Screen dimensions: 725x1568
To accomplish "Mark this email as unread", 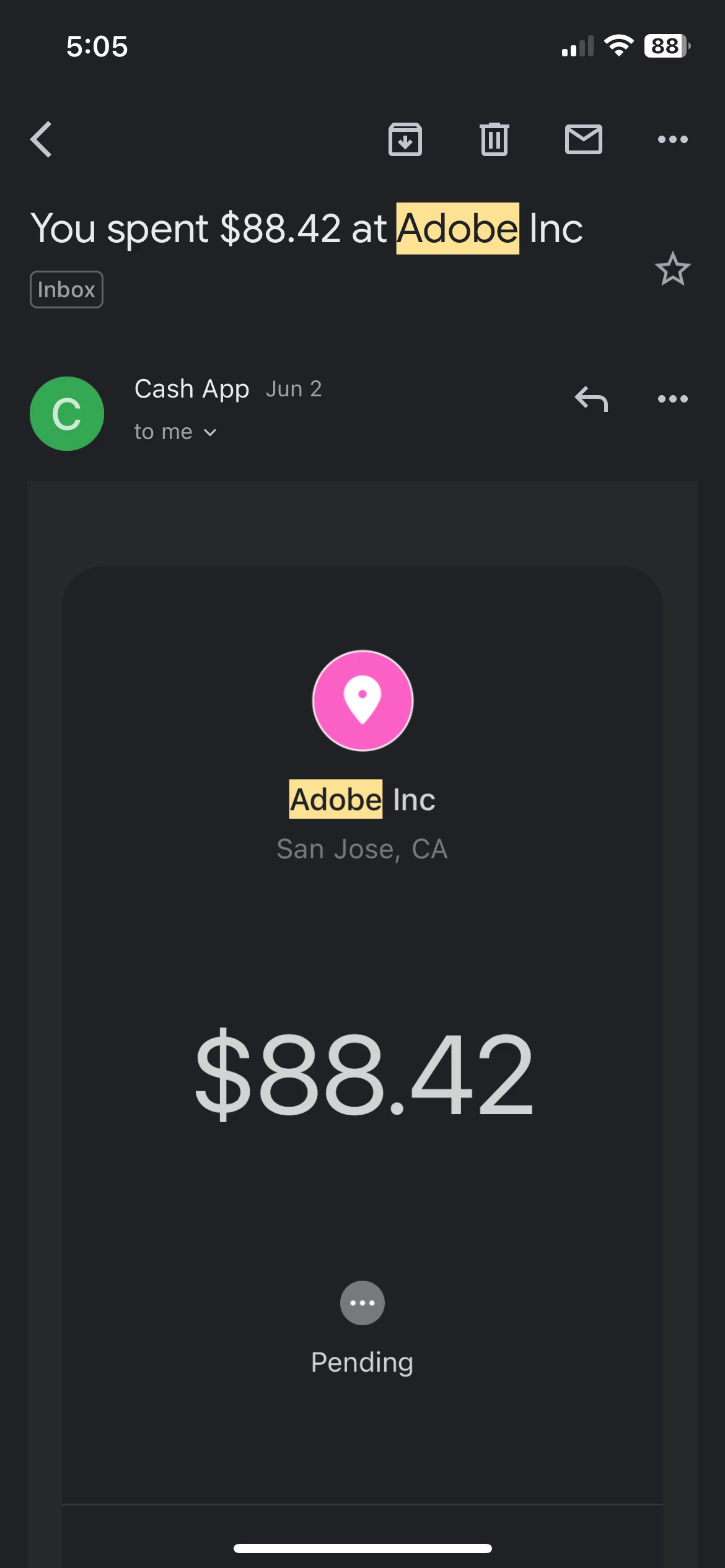I will pos(583,139).
